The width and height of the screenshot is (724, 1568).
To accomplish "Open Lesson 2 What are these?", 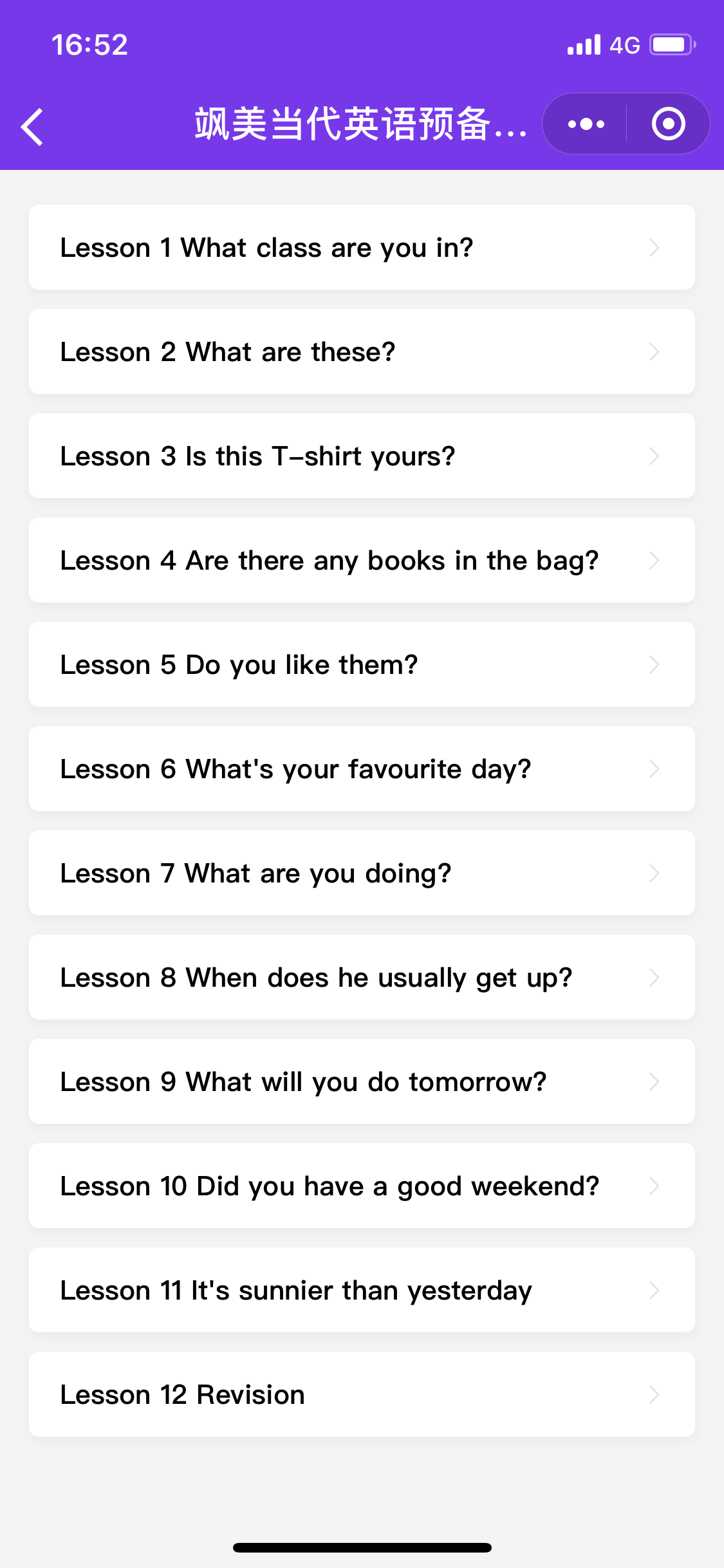I will (x=362, y=351).
